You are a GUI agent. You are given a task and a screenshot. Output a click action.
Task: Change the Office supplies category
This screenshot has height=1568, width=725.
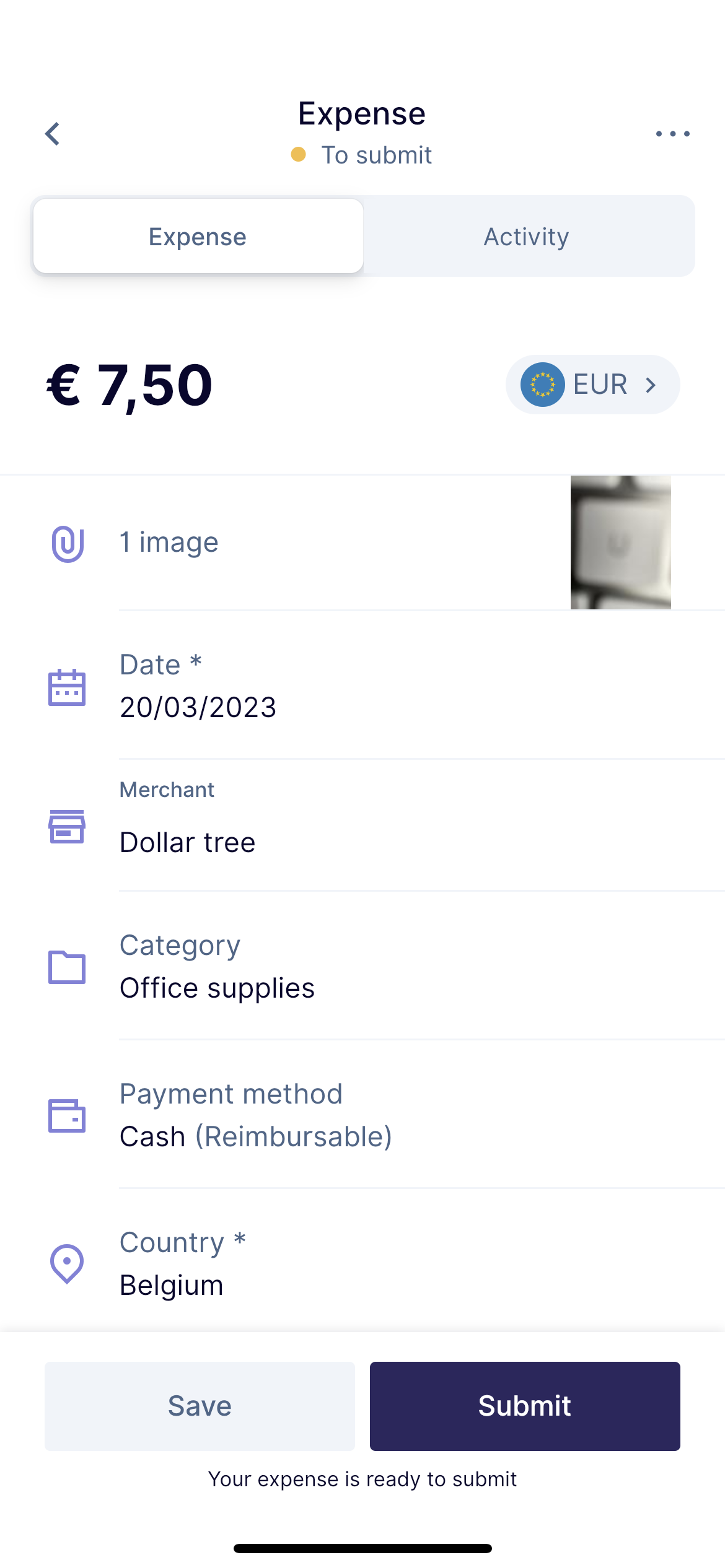[217, 988]
